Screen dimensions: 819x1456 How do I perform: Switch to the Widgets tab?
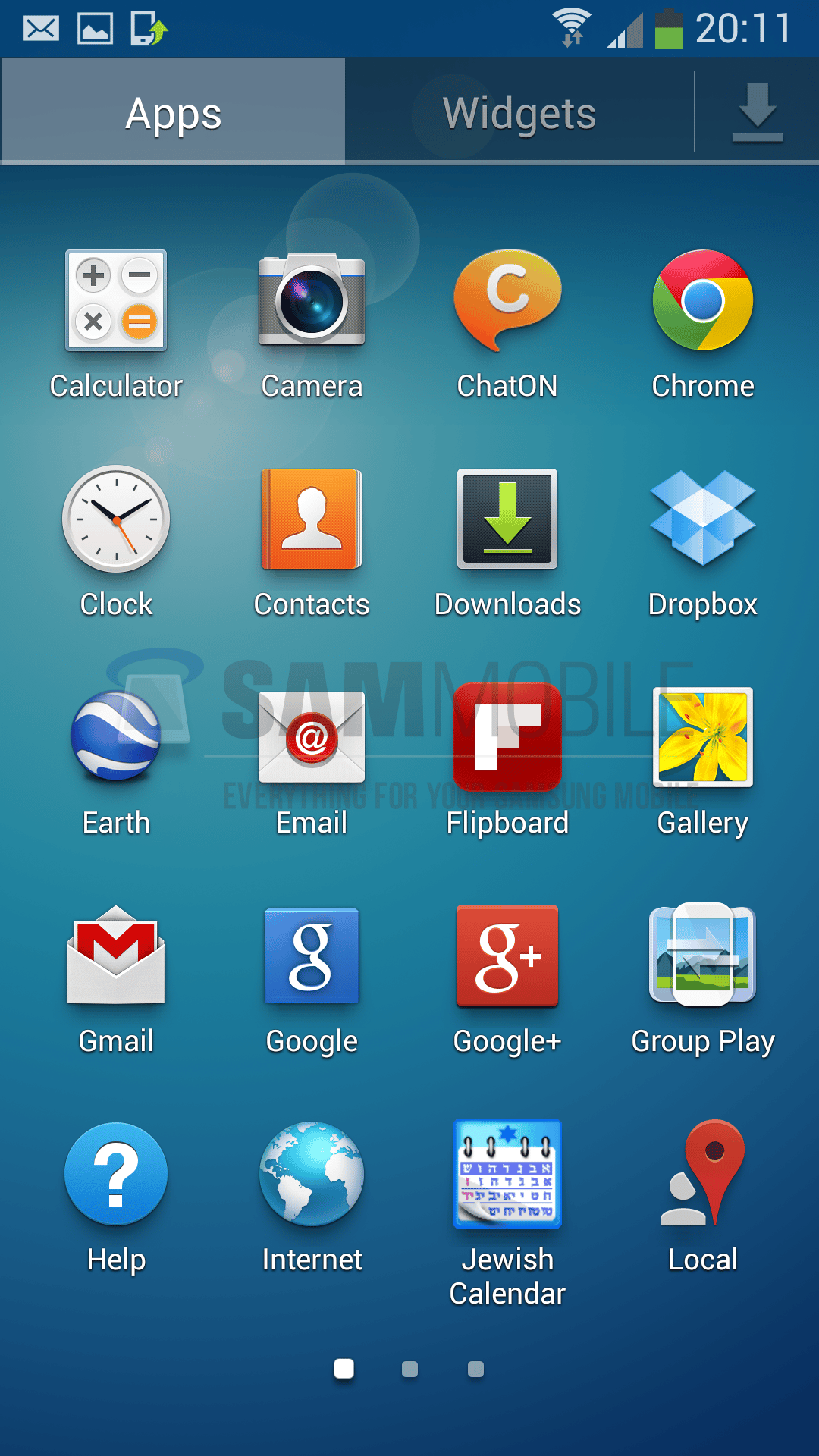(x=519, y=114)
